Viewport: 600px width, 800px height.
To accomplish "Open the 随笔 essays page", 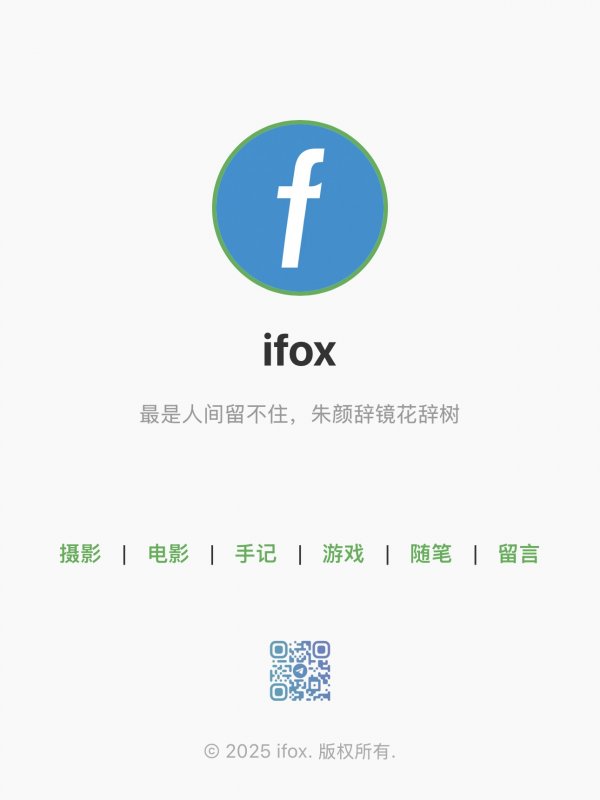I will [x=431, y=554].
